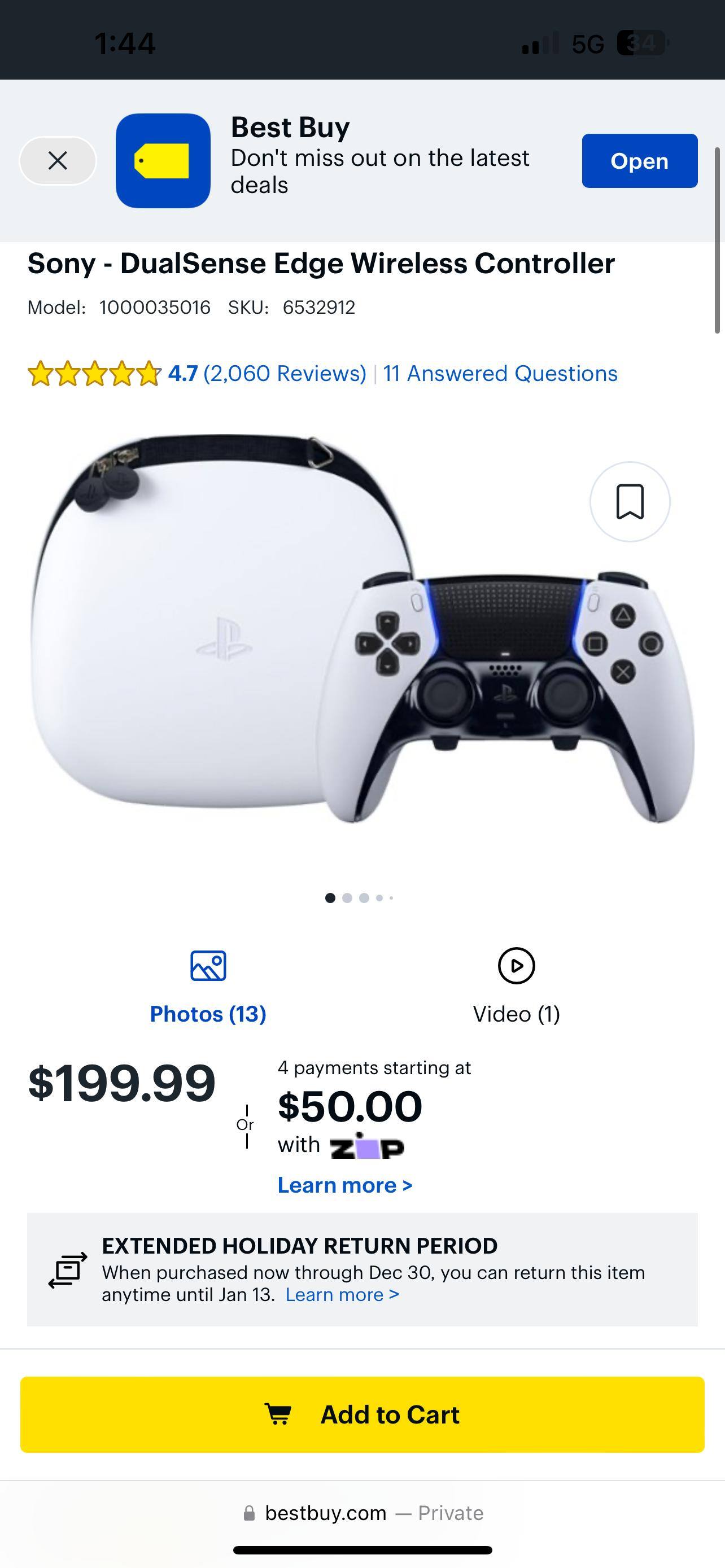Open the DualSense Edge product image

[x=362, y=633]
